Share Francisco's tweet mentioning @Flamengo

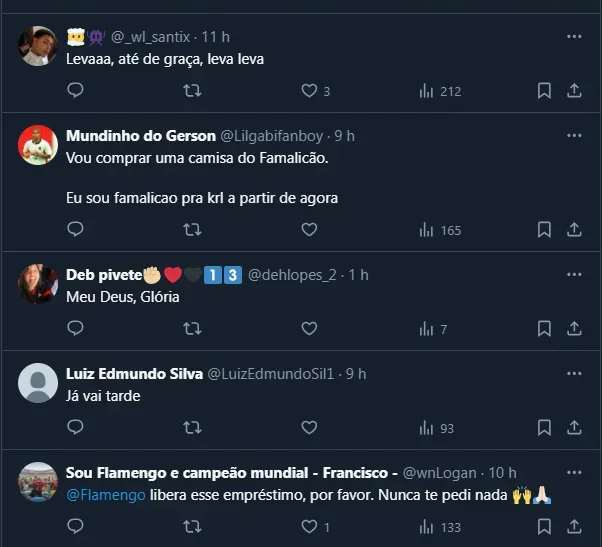point(574,527)
